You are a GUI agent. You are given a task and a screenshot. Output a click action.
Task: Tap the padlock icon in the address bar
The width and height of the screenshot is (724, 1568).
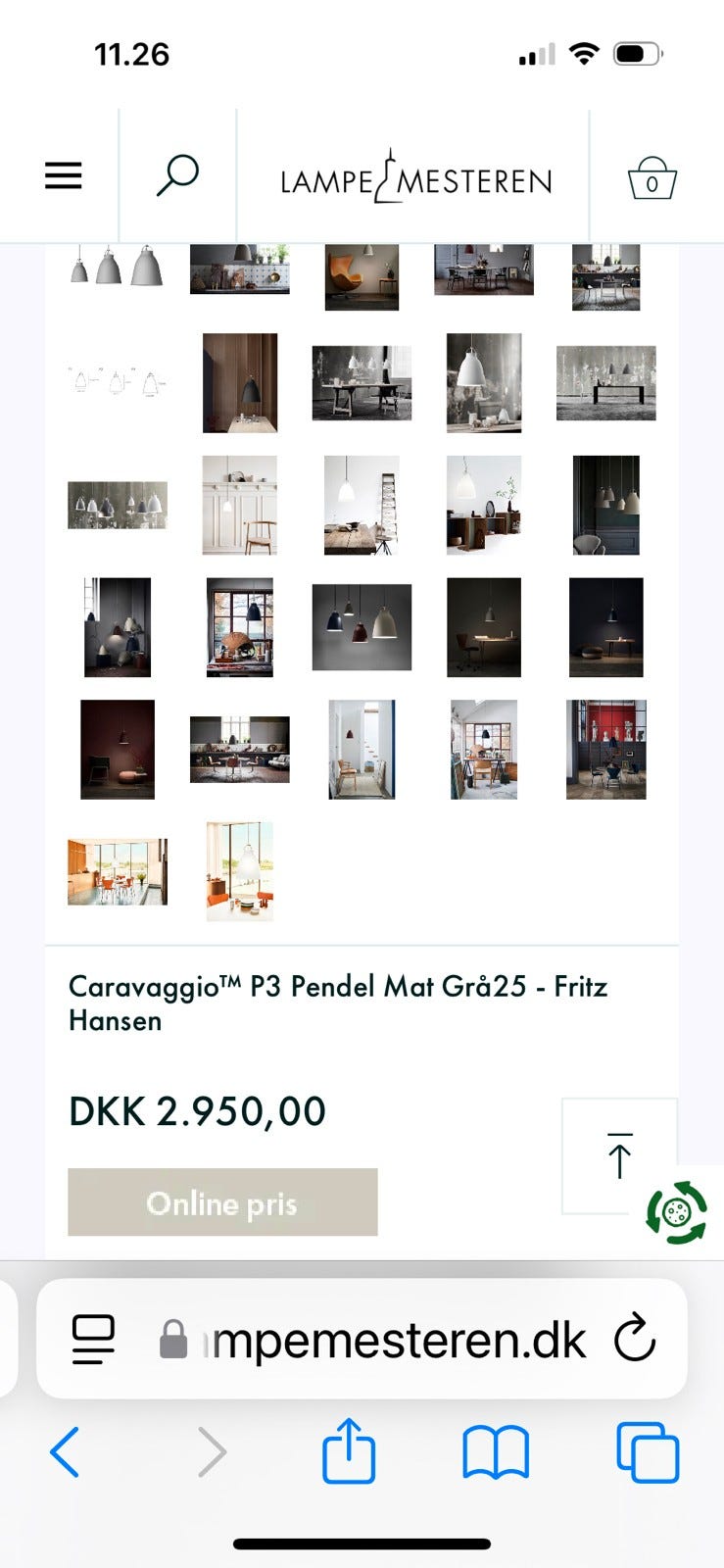[174, 1340]
